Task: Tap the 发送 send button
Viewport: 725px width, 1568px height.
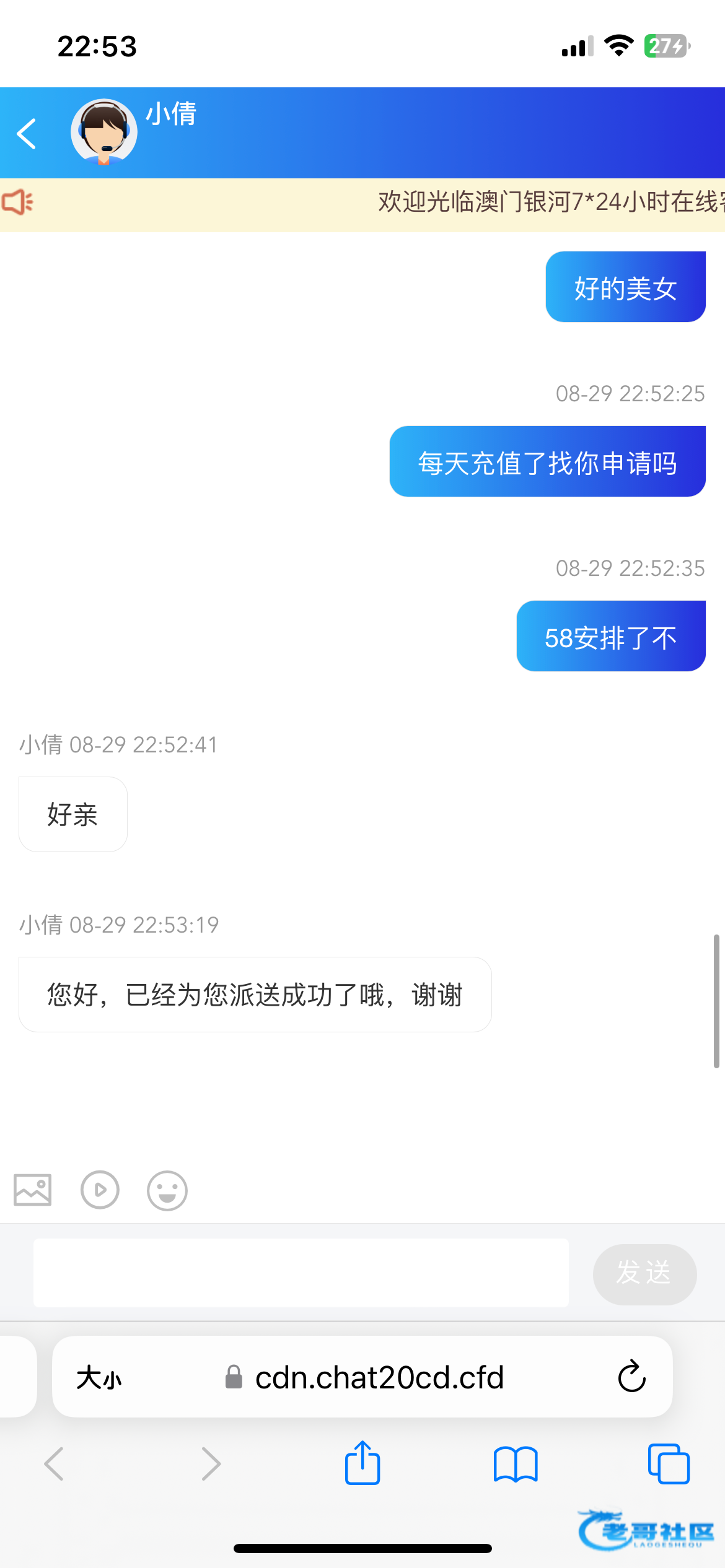Action: coord(644,1274)
